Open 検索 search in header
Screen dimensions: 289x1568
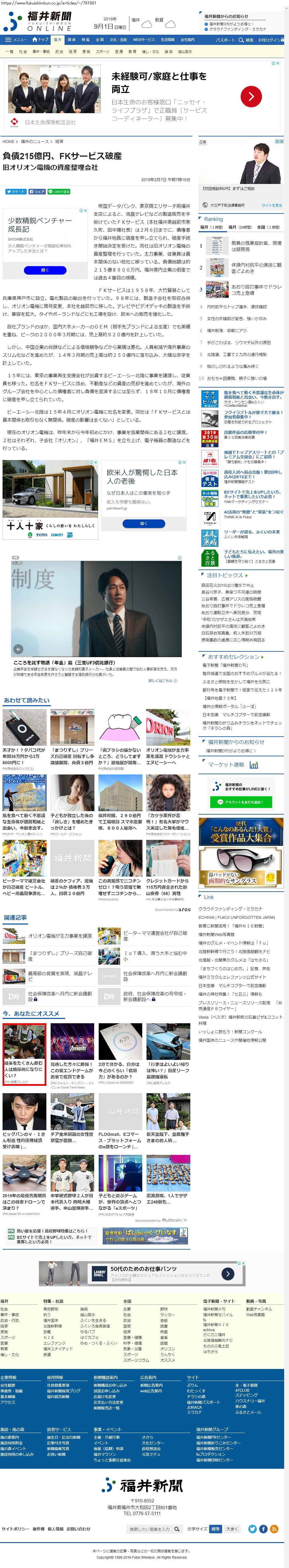click(x=246, y=40)
